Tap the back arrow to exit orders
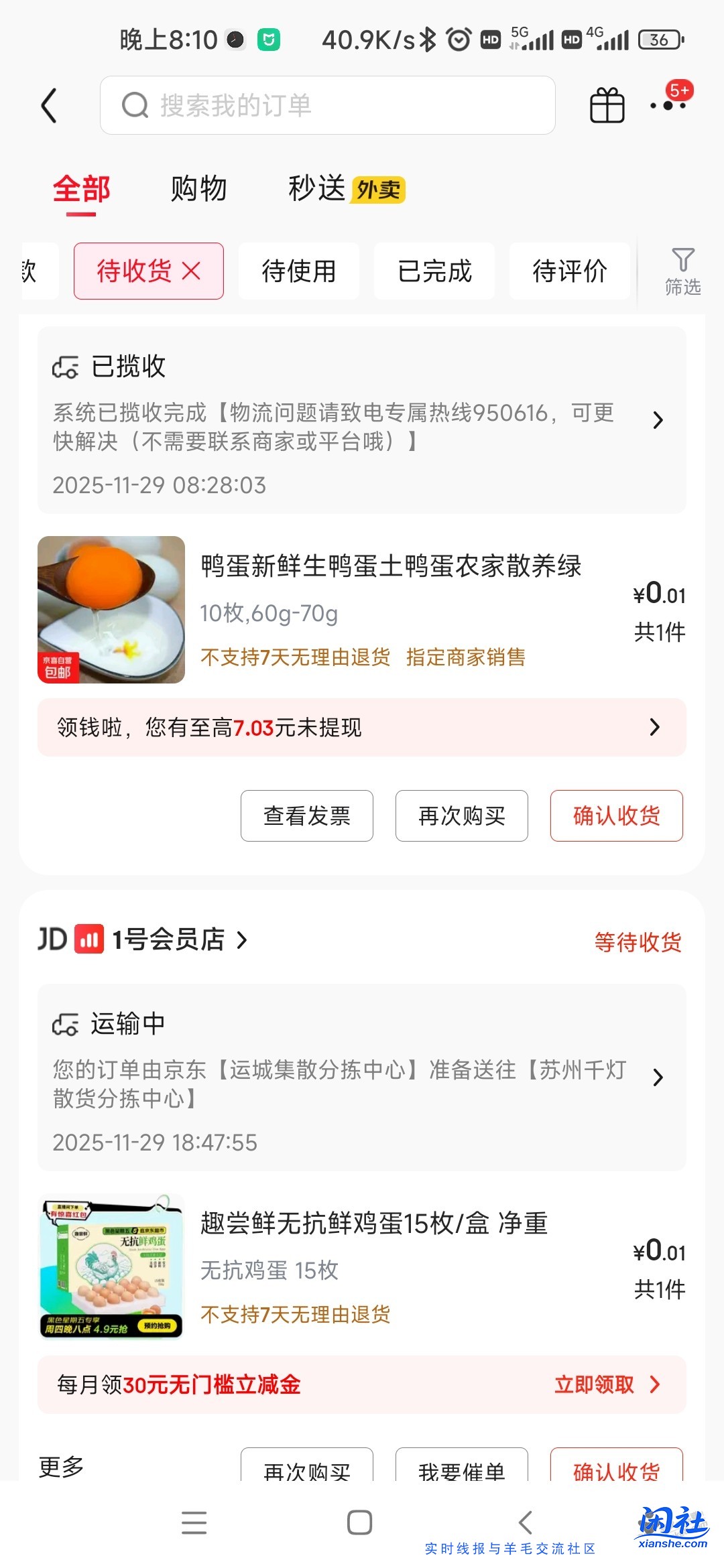 coord(48,105)
